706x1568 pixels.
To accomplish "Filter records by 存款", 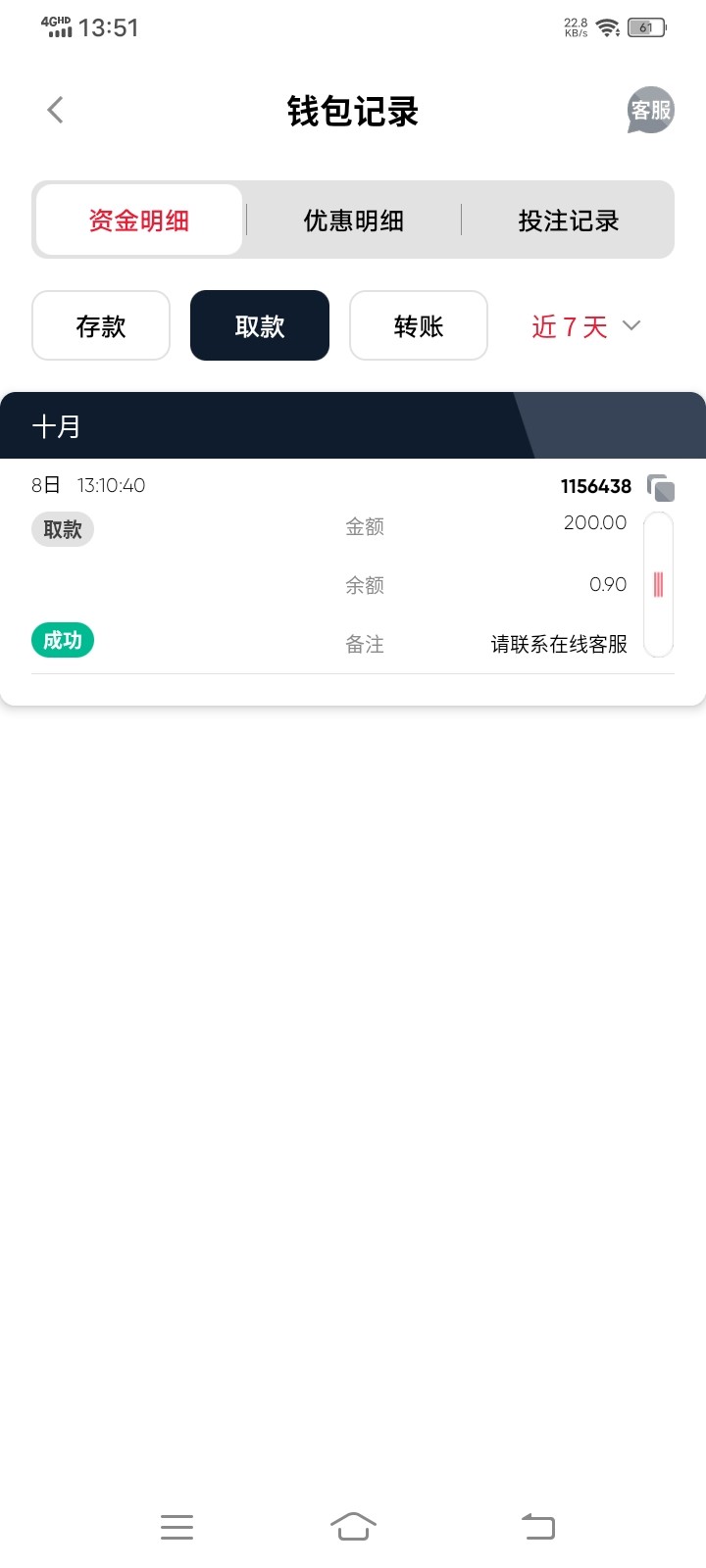I will pyautogui.click(x=101, y=326).
